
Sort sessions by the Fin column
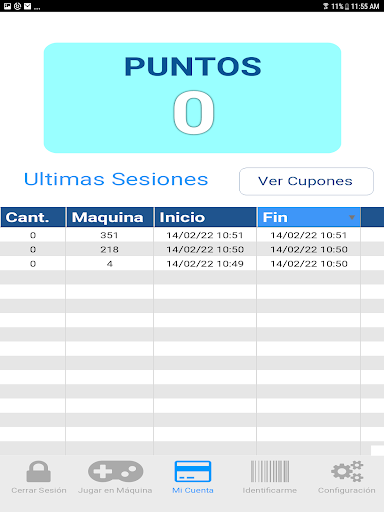click(x=309, y=217)
